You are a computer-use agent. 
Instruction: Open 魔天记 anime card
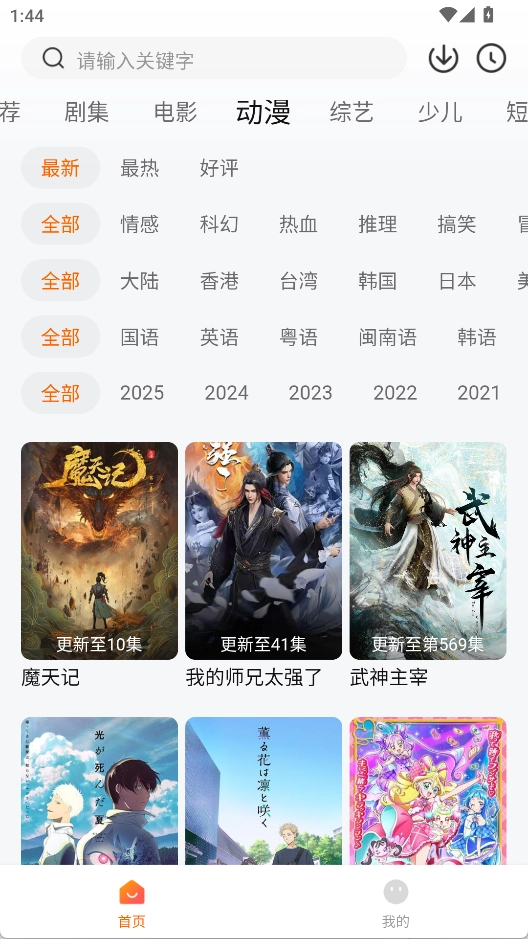[x=99, y=565]
